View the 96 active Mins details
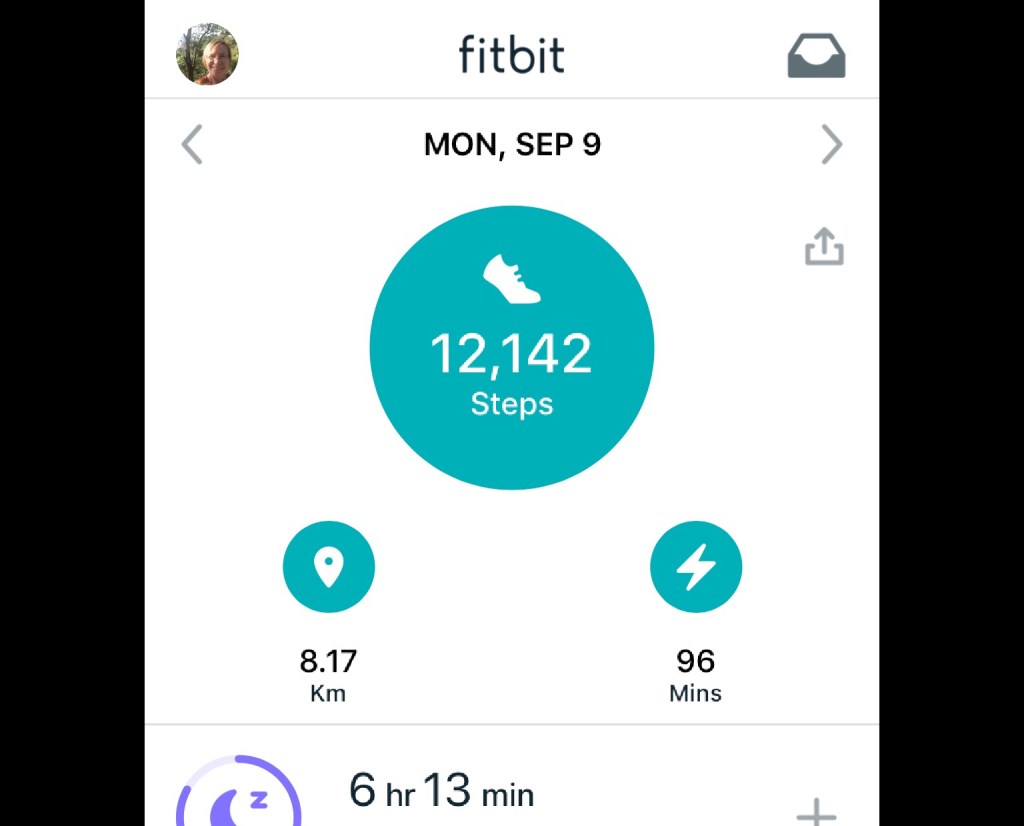The image size is (1024, 826). click(x=696, y=567)
